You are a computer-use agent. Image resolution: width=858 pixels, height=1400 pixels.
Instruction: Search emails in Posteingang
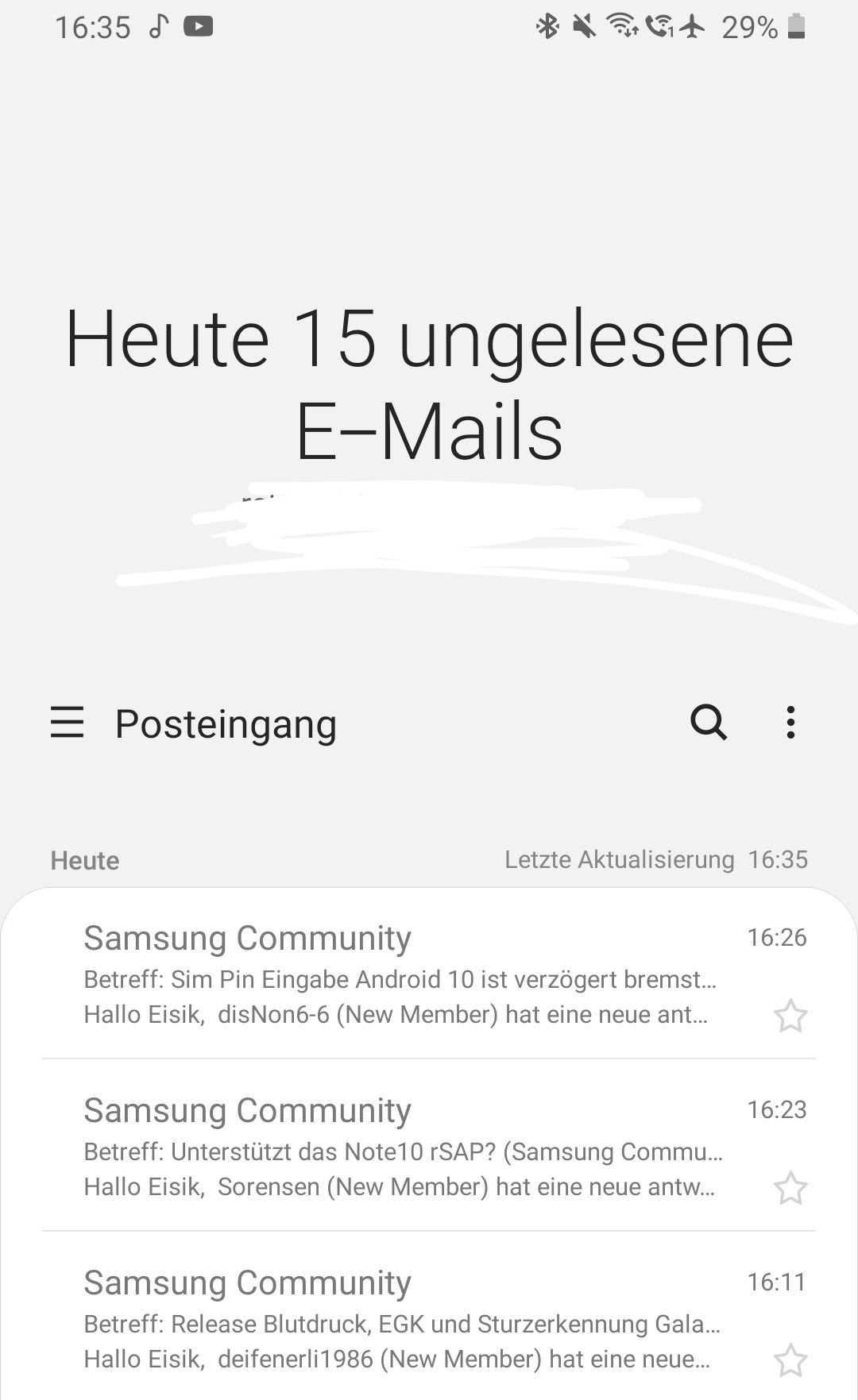coord(709,723)
